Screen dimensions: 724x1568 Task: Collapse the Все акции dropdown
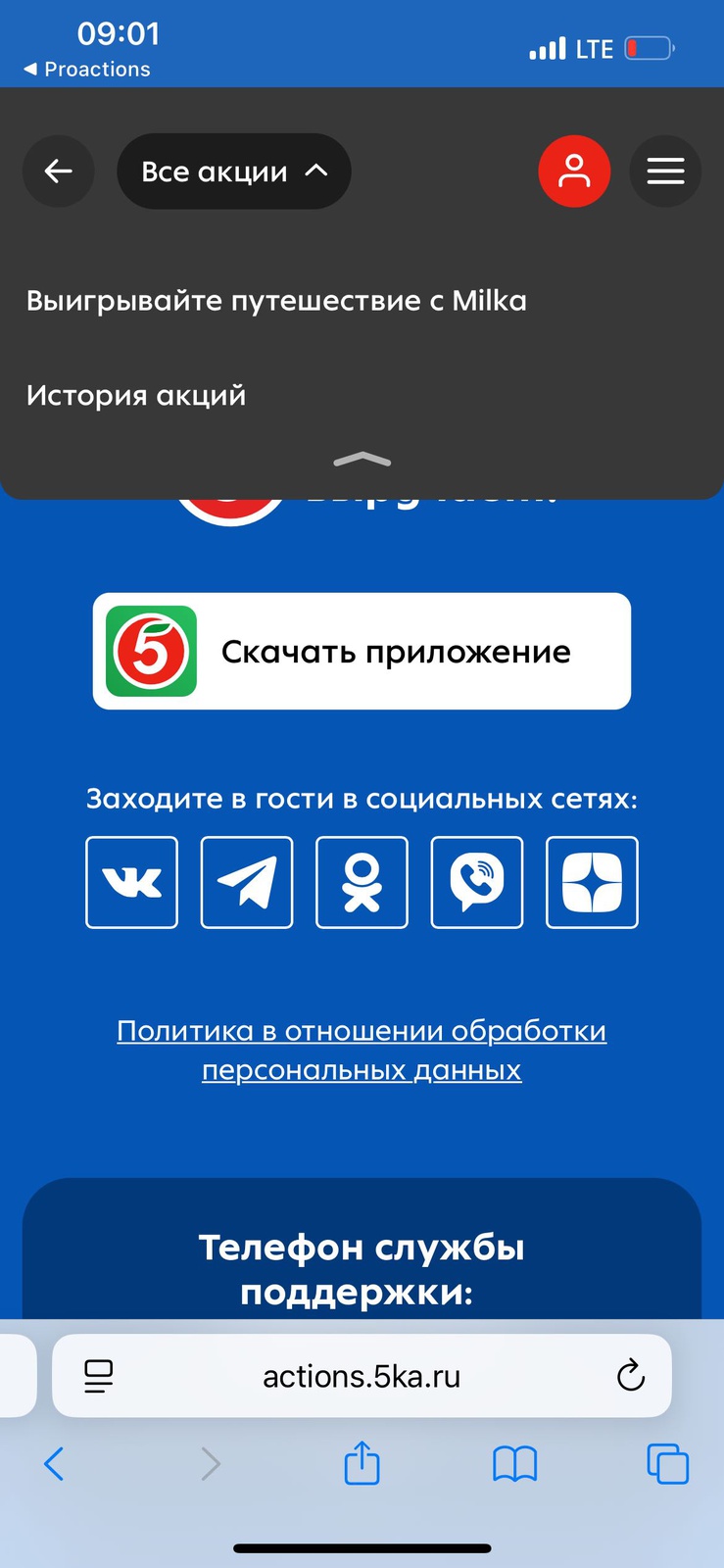[233, 171]
